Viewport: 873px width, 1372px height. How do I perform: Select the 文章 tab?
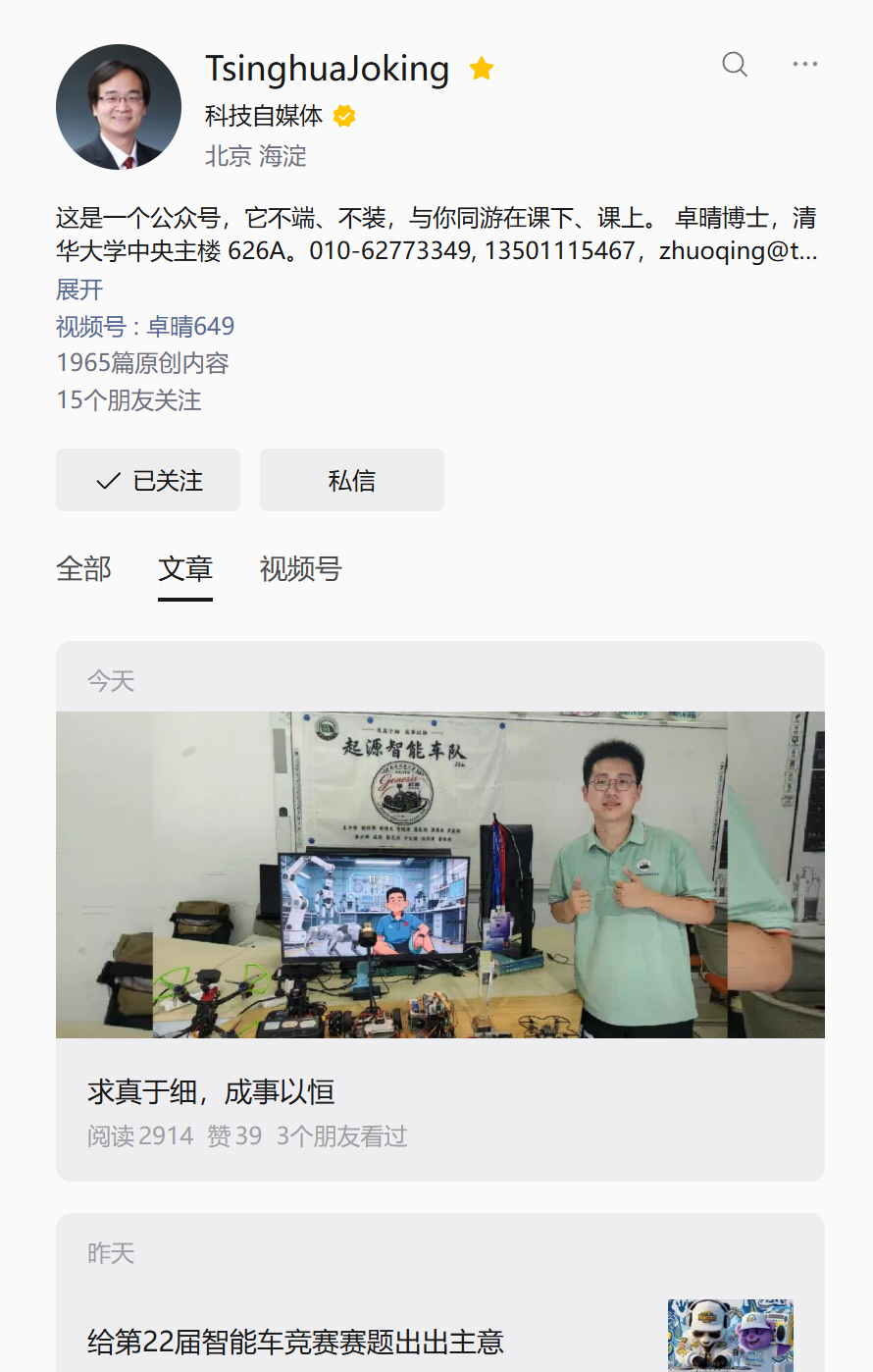click(x=185, y=569)
